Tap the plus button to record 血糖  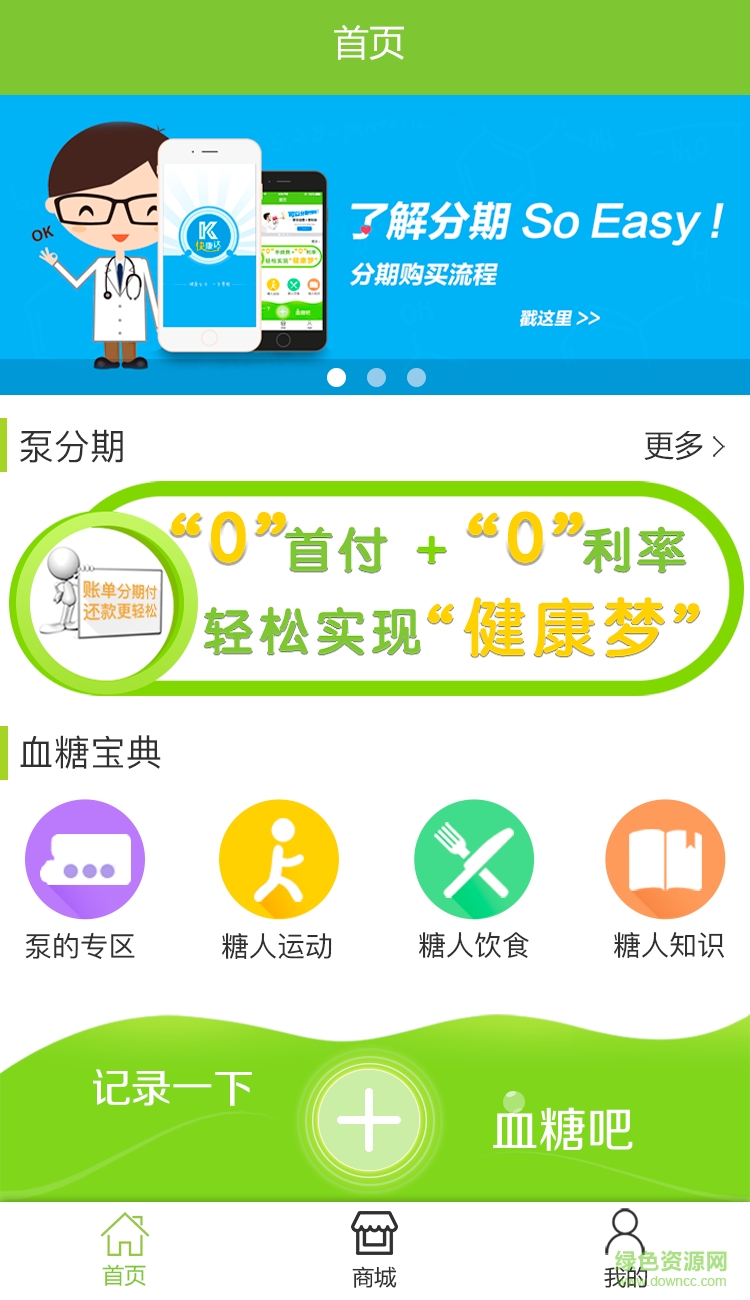pyautogui.click(x=369, y=1120)
